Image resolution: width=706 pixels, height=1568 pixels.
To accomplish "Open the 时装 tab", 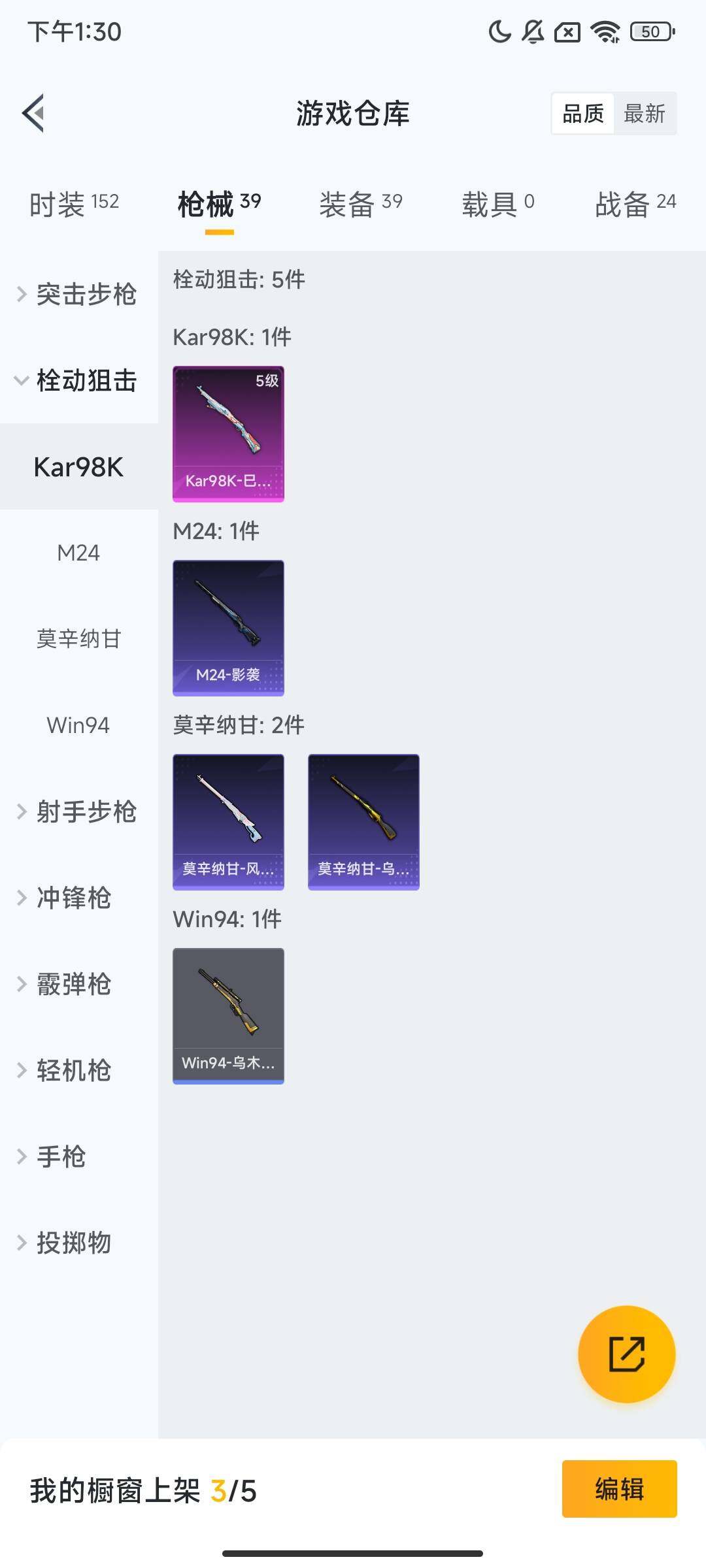I will click(x=72, y=203).
